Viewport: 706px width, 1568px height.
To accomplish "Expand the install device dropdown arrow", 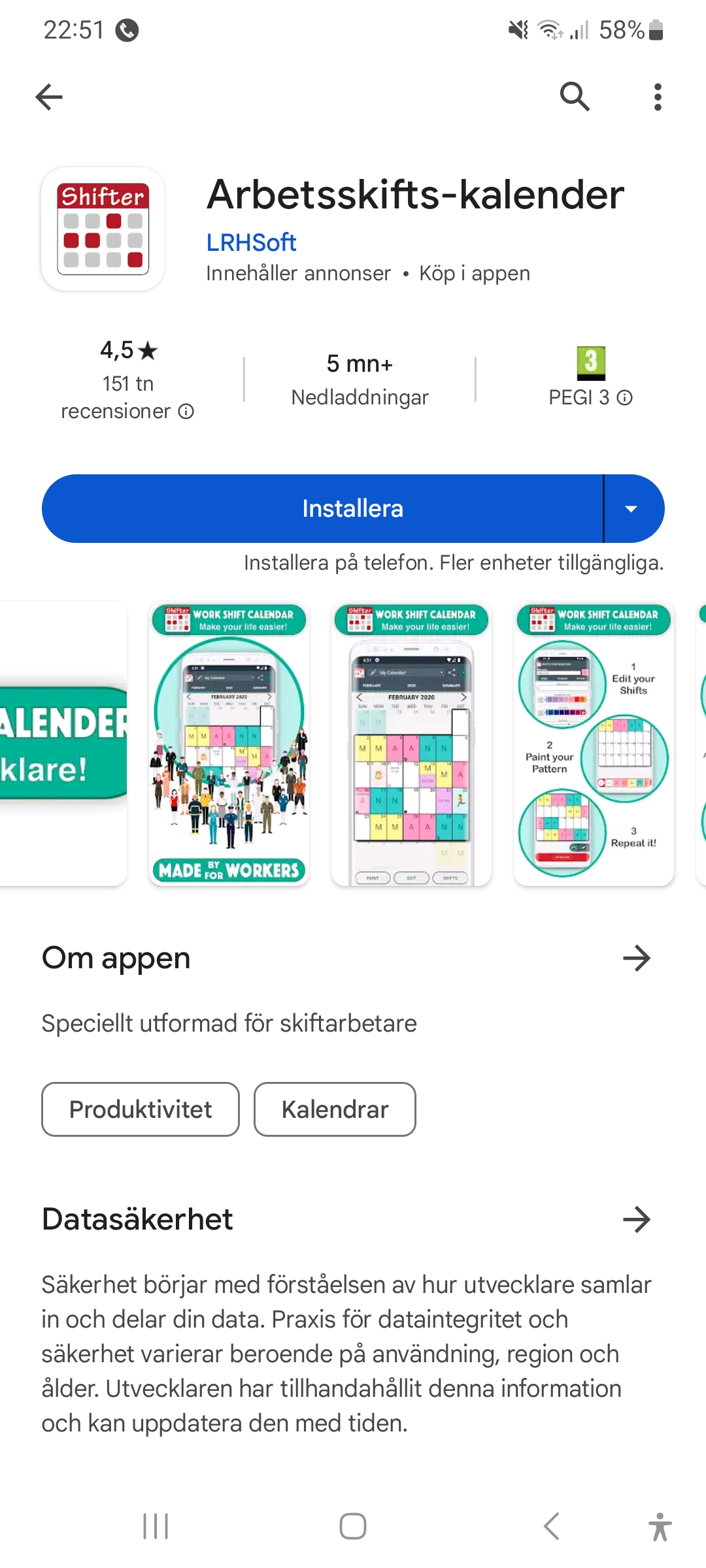I will click(x=631, y=508).
